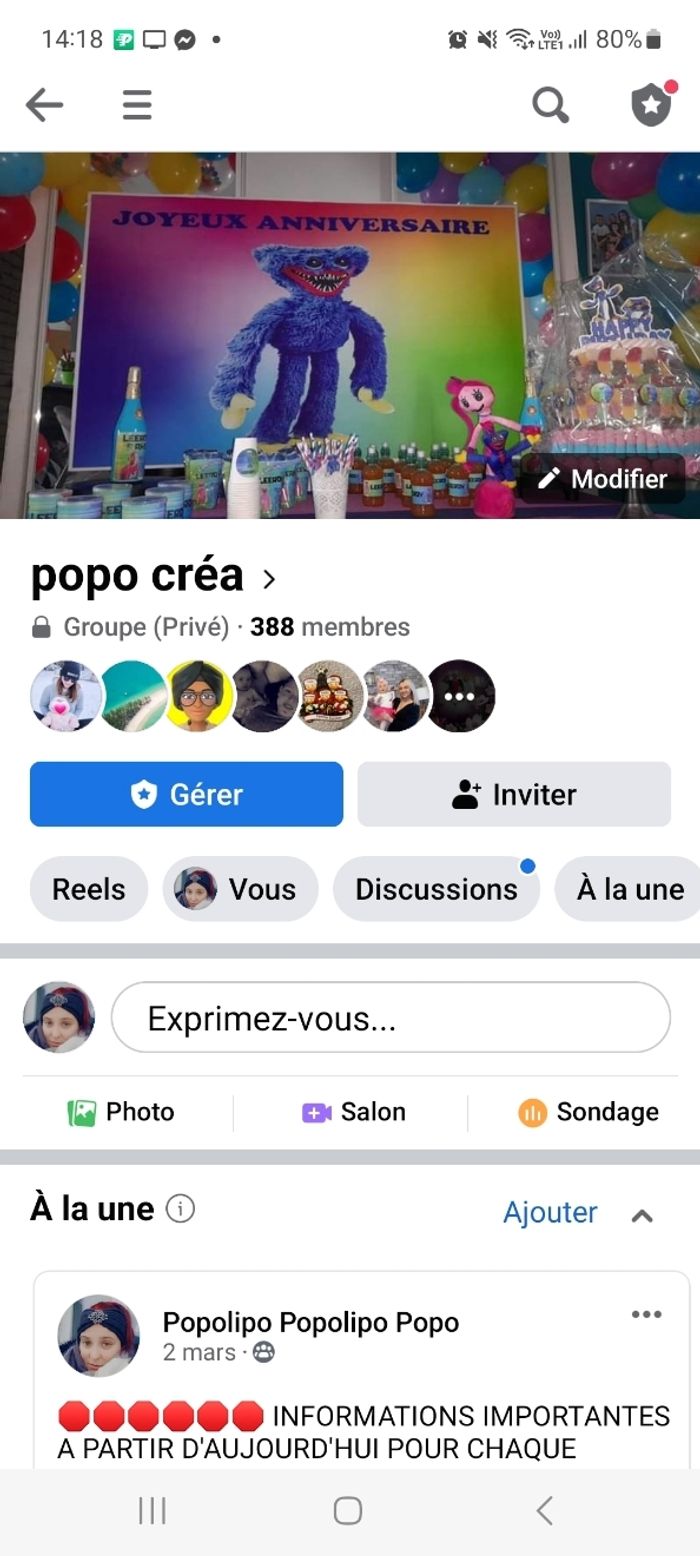The height and width of the screenshot is (1556, 700).
Task: Open the admin shield with red dot
Action: (x=651, y=105)
